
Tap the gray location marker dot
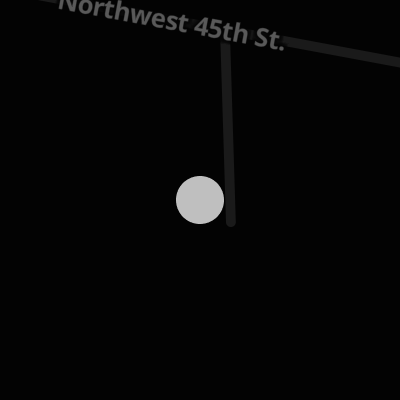coord(200,200)
